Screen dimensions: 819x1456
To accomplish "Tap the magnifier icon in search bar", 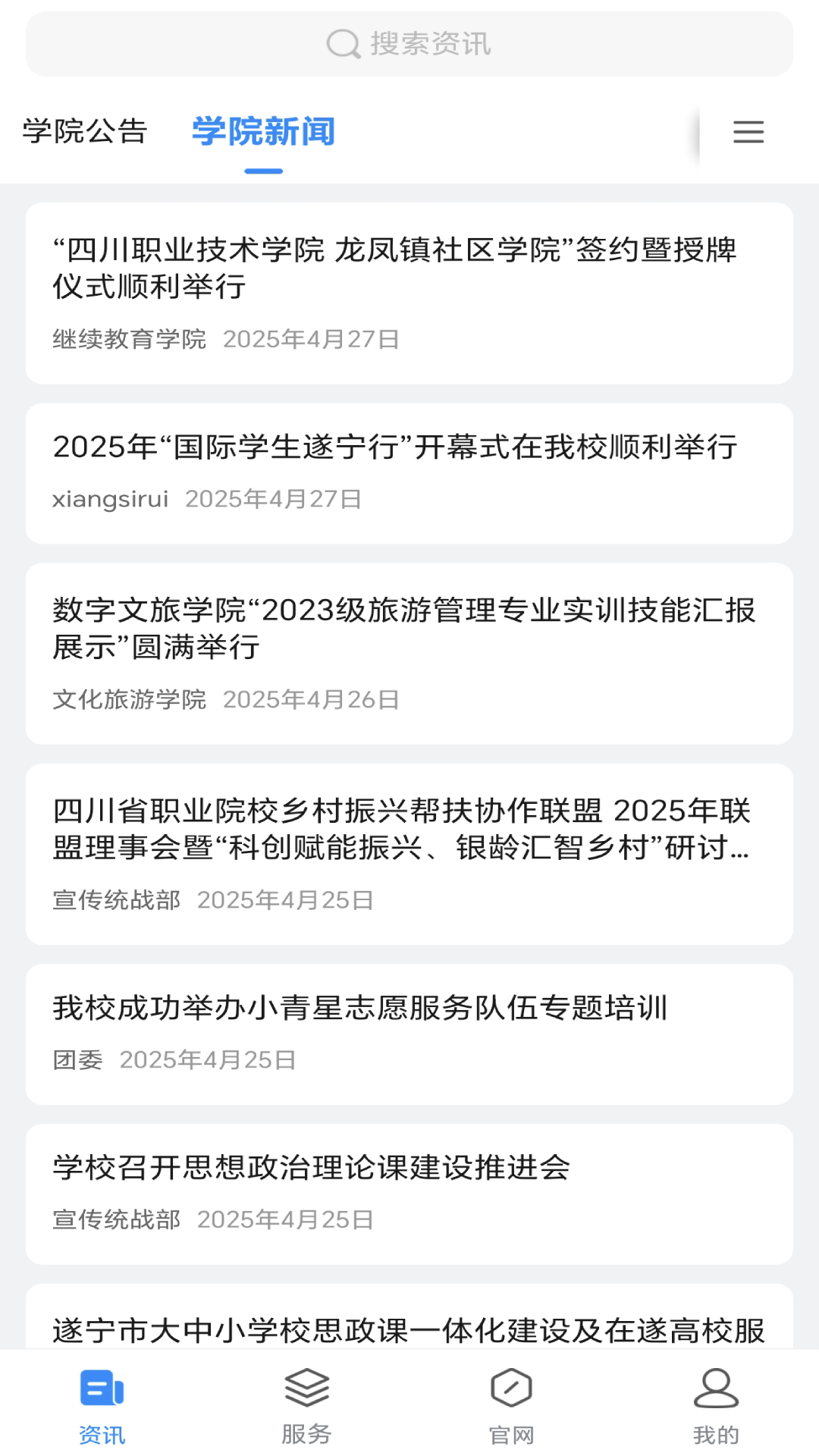I will pos(344,44).
